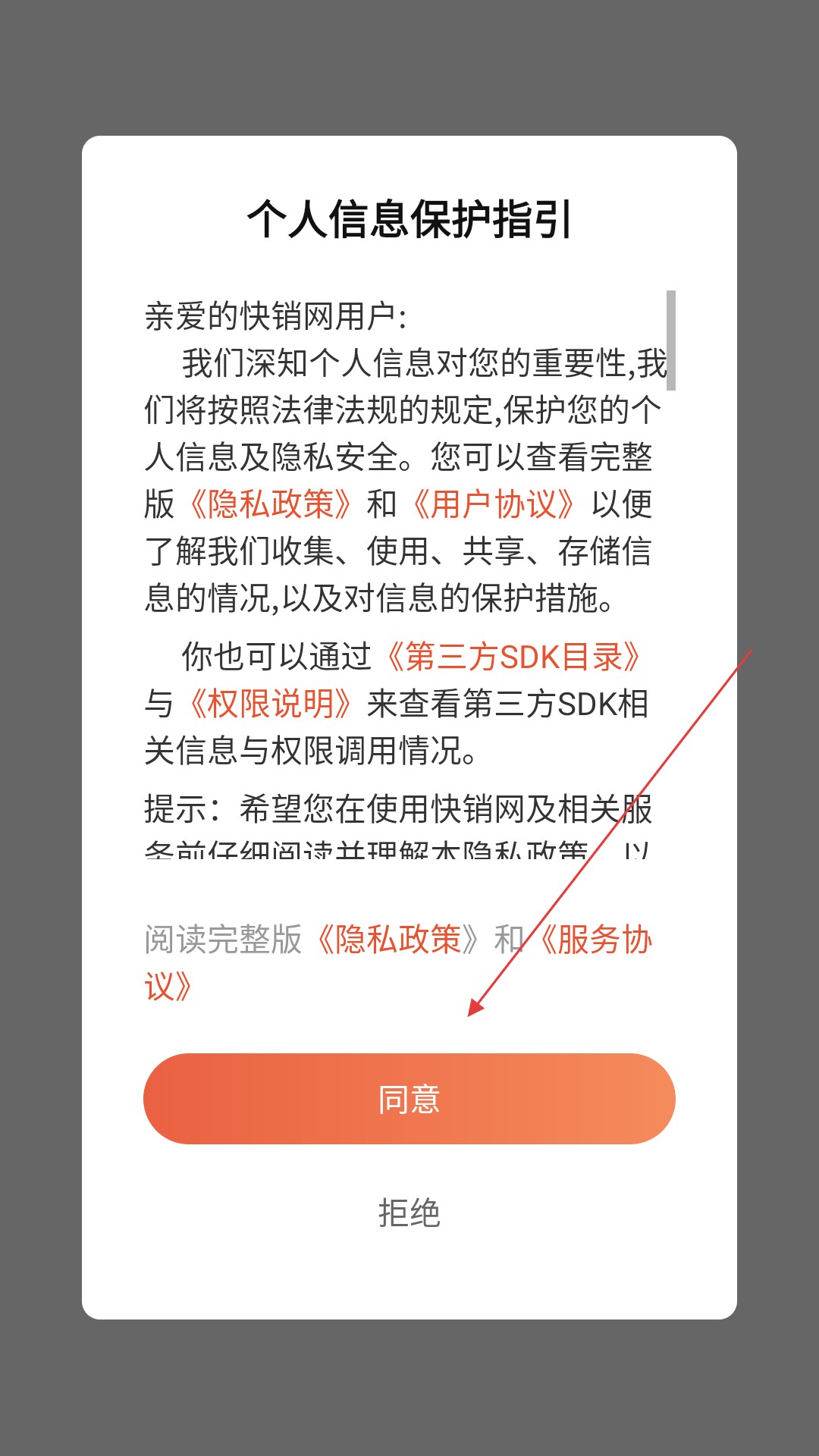View the 《第三方SDK目录》 link
This screenshot has height=1456, width=819.
click(515, 657)
